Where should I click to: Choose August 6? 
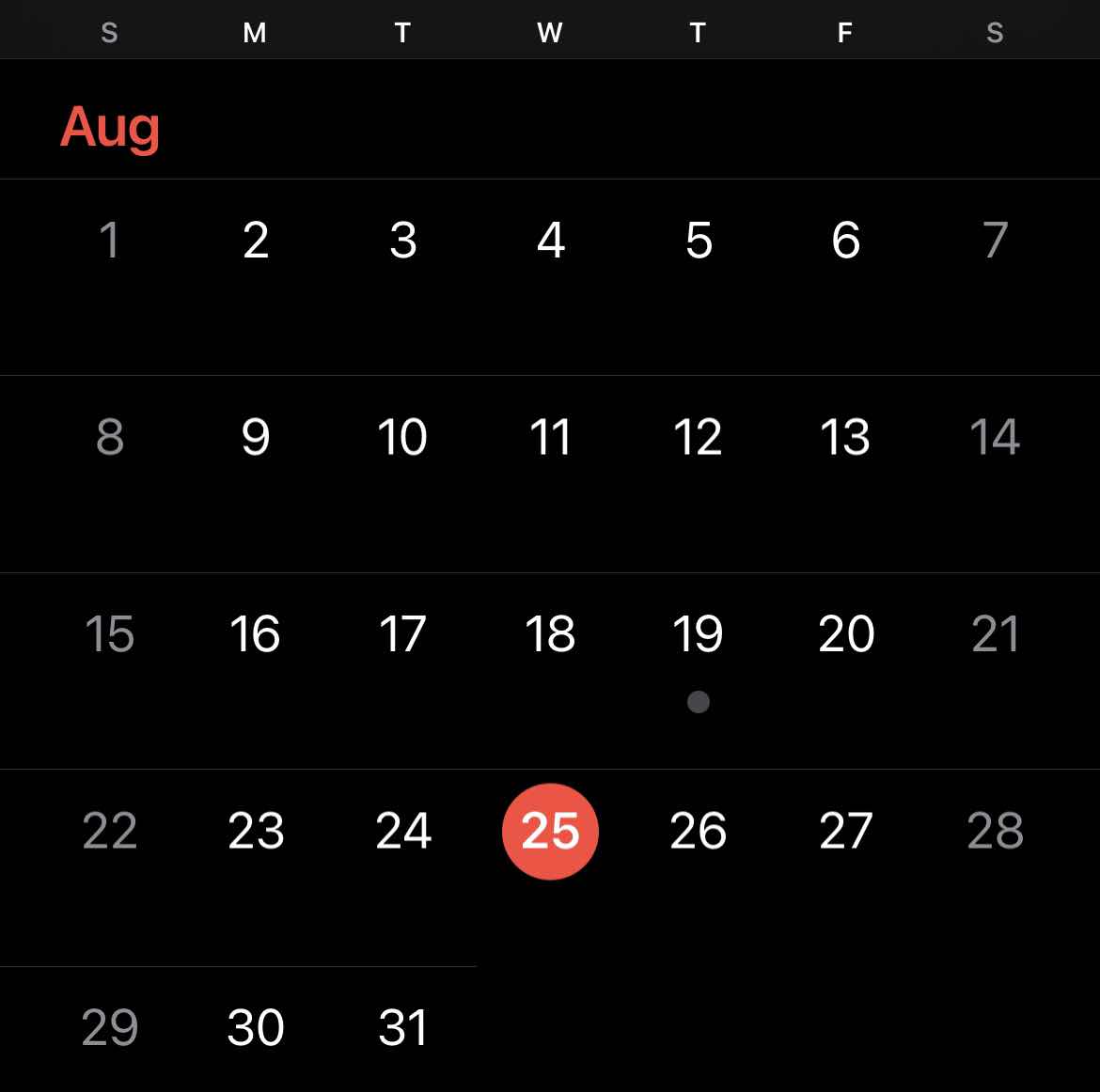click(x=845, y=241)
